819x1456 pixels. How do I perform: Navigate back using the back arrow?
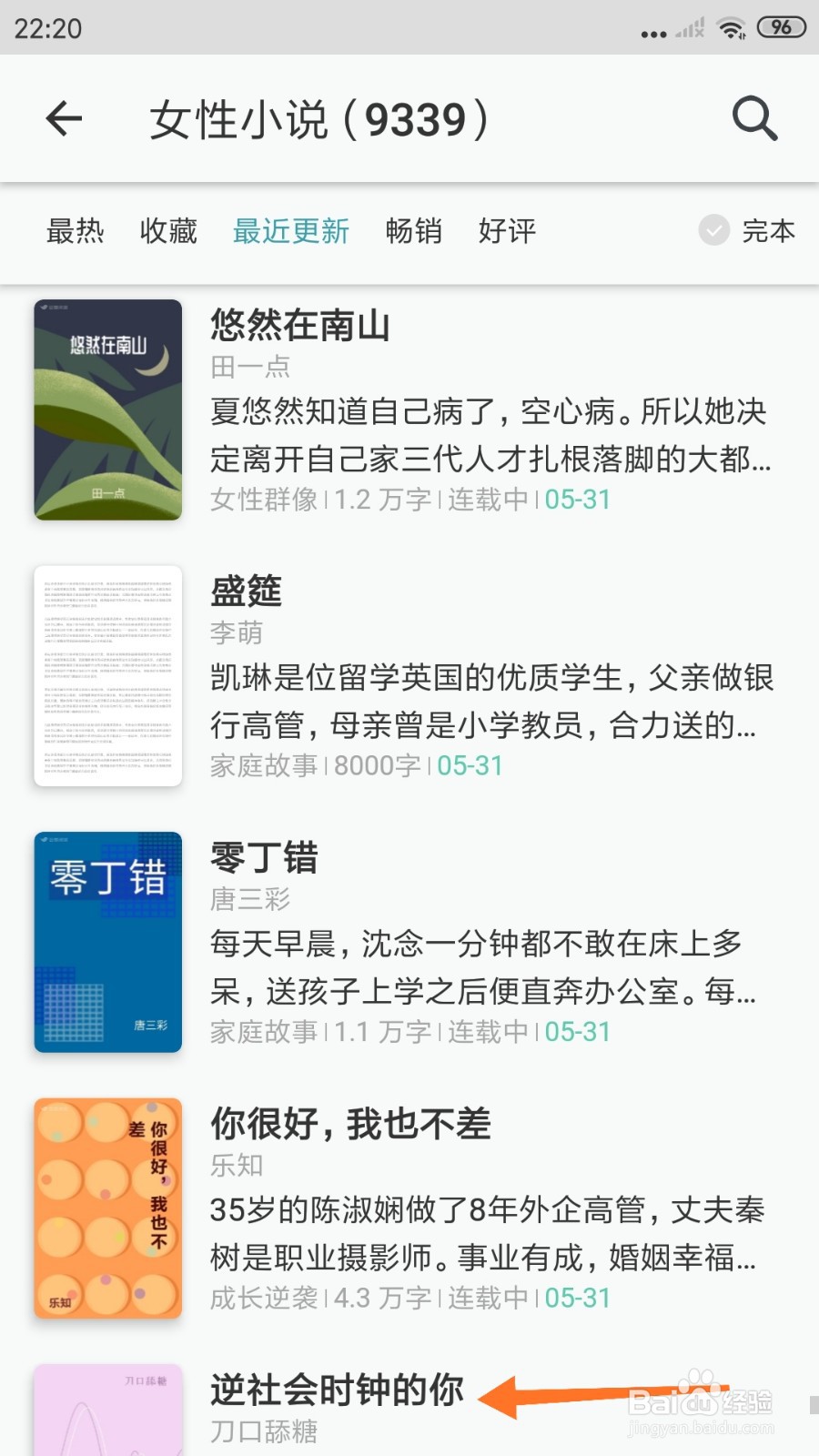click(x=64, y=118)
